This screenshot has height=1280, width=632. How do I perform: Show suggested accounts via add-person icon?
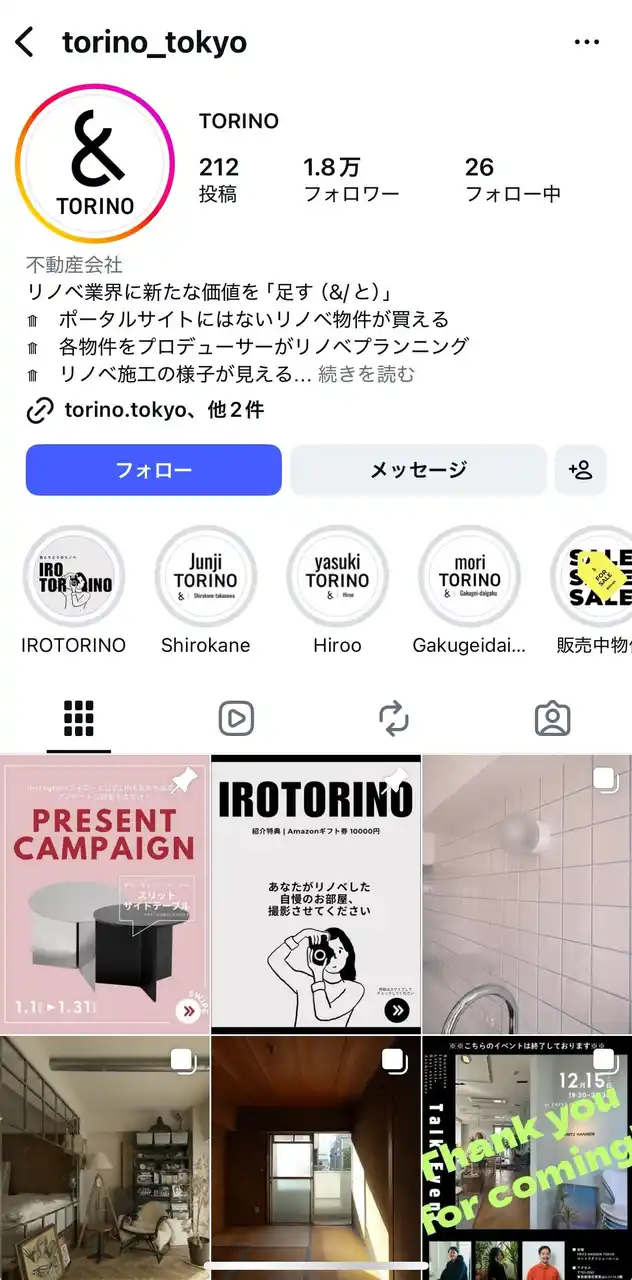pos(580,470)
